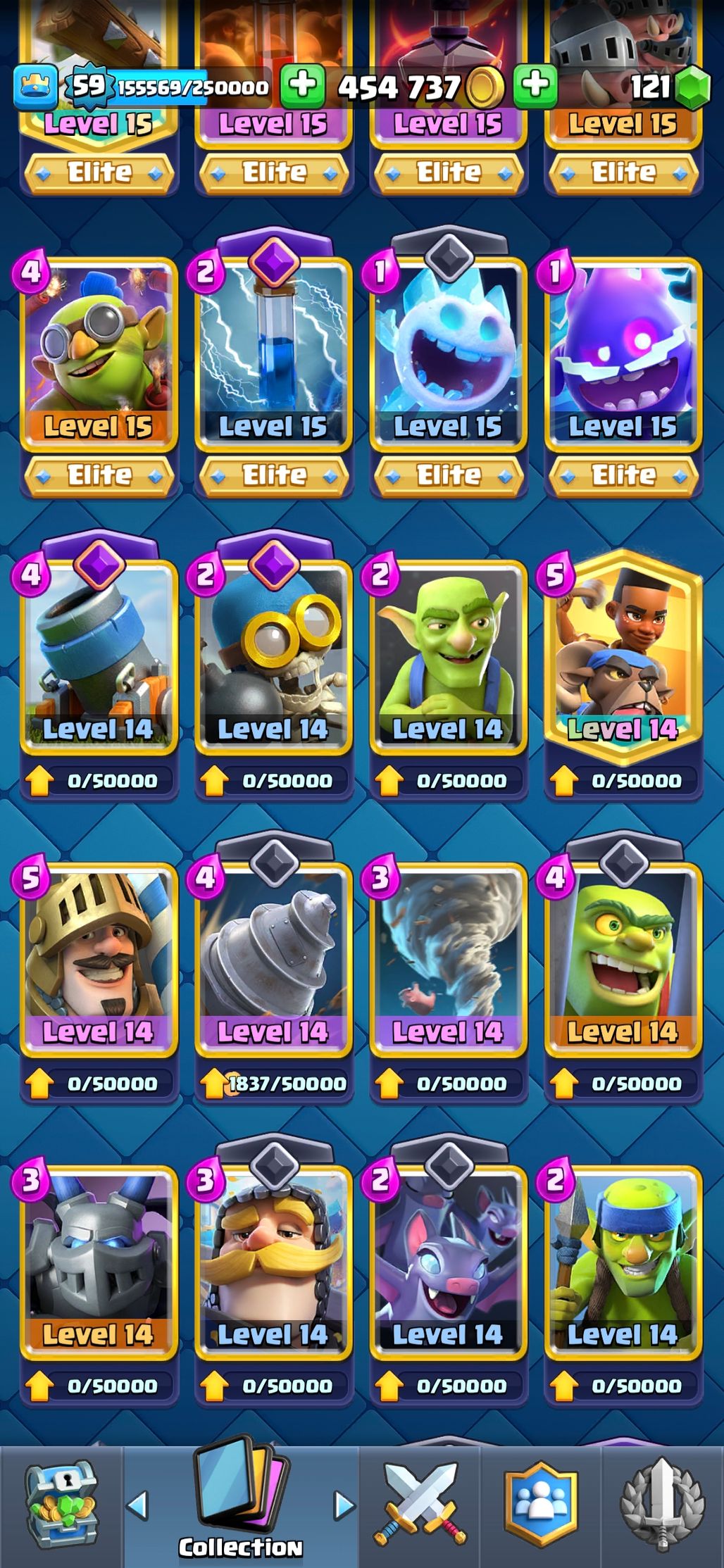724x1568 pixels.
Task: Open the Mega Minion Level 14 card
Action: pos(99,1264)
